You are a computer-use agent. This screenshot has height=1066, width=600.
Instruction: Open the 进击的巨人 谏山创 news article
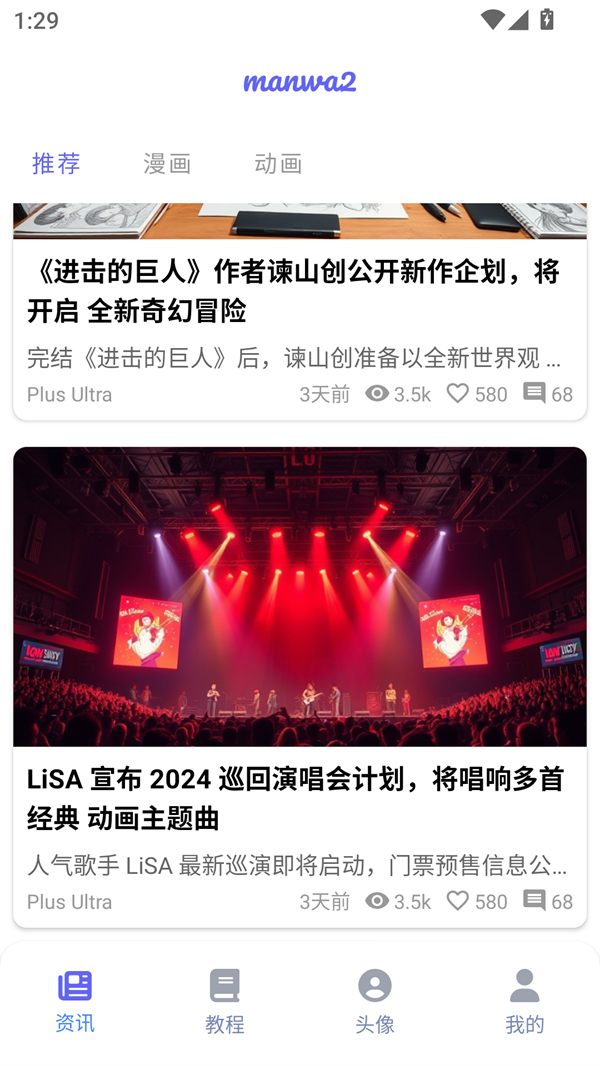(293, 291)
